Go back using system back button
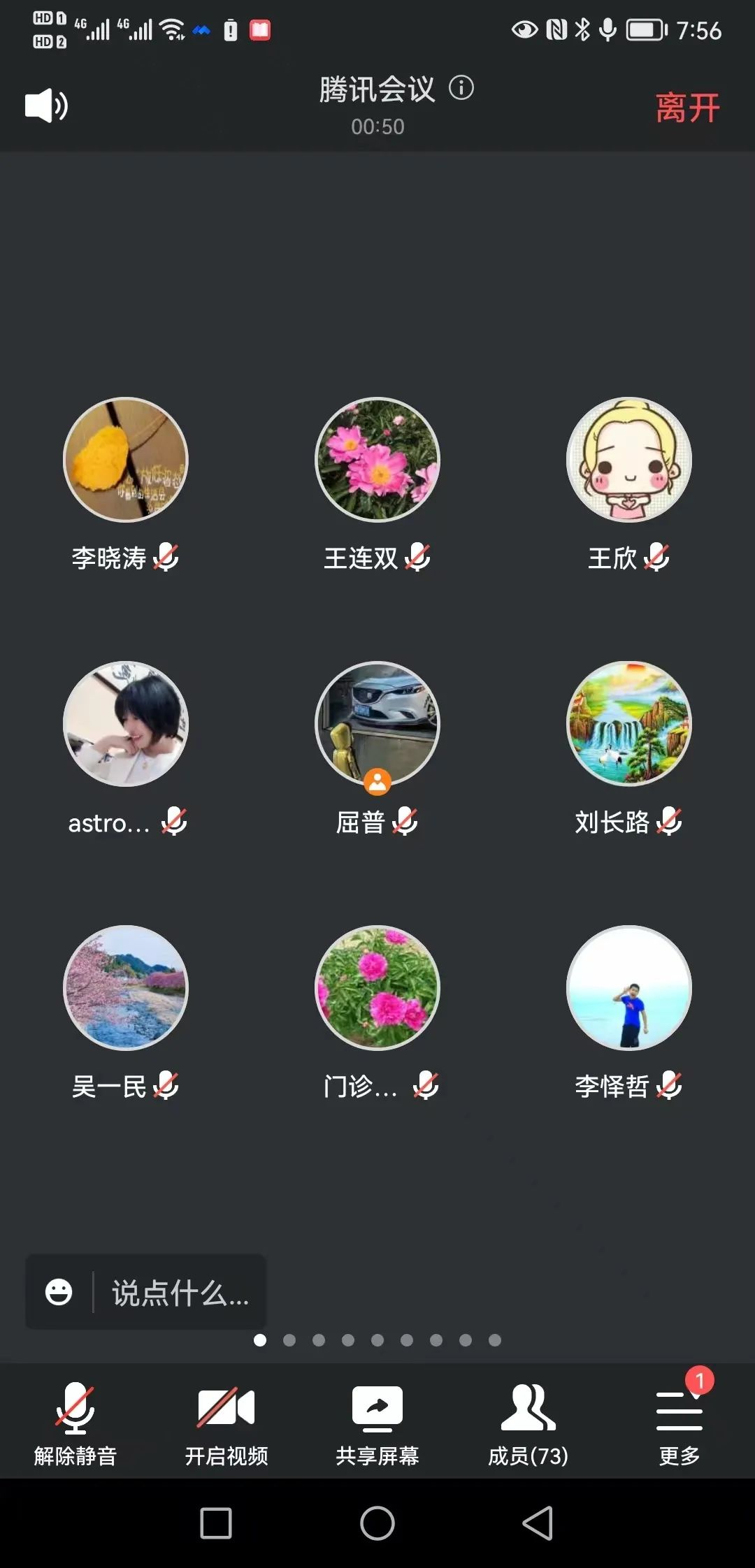755x1568 pixels. (538, 1523)
